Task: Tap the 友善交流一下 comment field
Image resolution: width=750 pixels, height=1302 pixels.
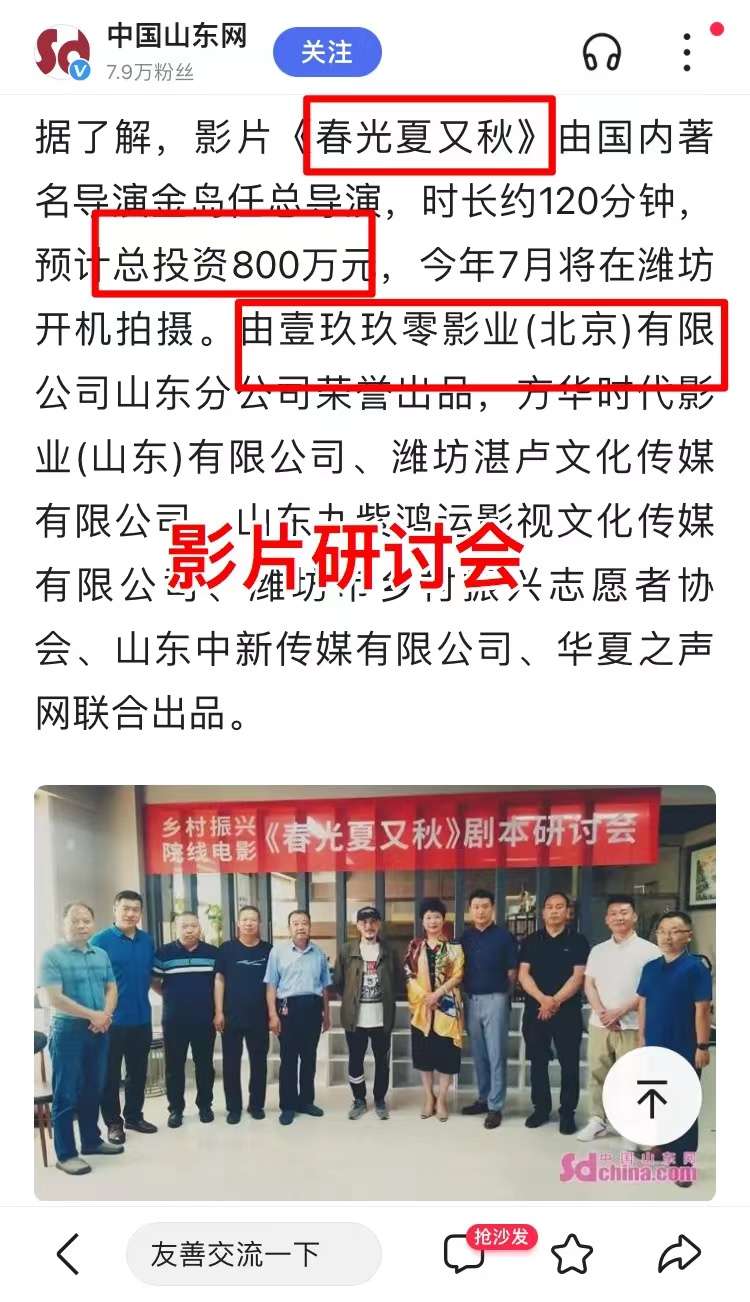Action: pos(253,1253)
